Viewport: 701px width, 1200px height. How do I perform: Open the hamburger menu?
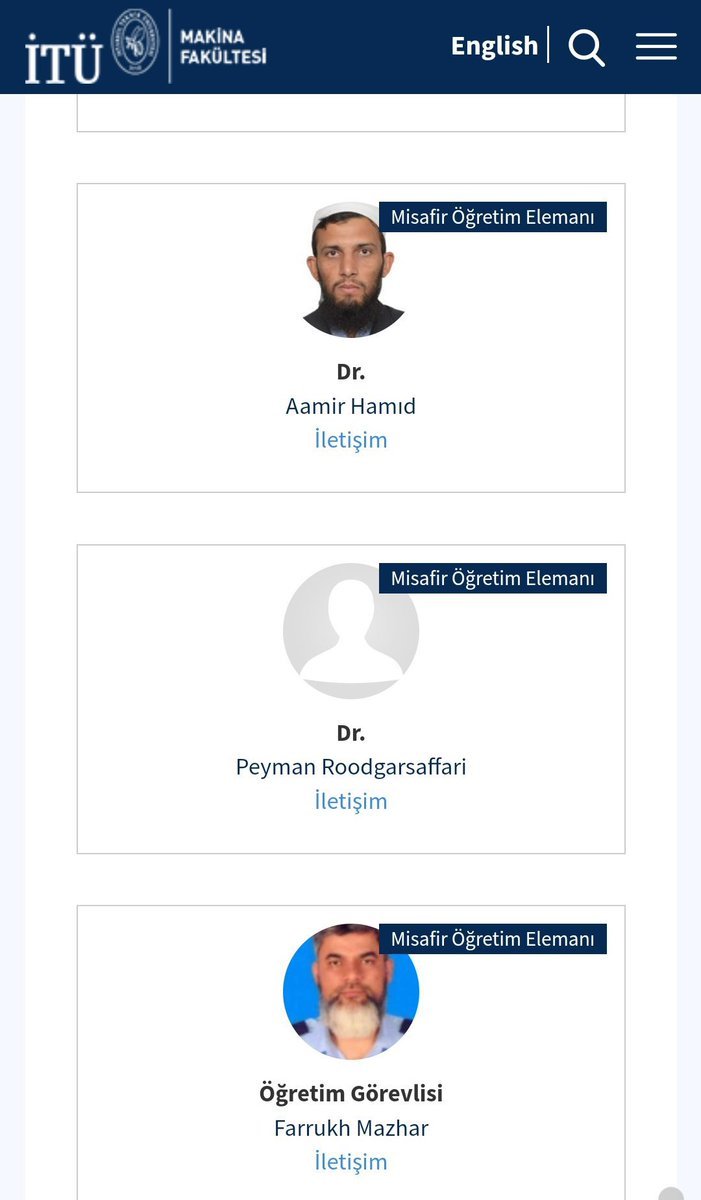point(656,46)
